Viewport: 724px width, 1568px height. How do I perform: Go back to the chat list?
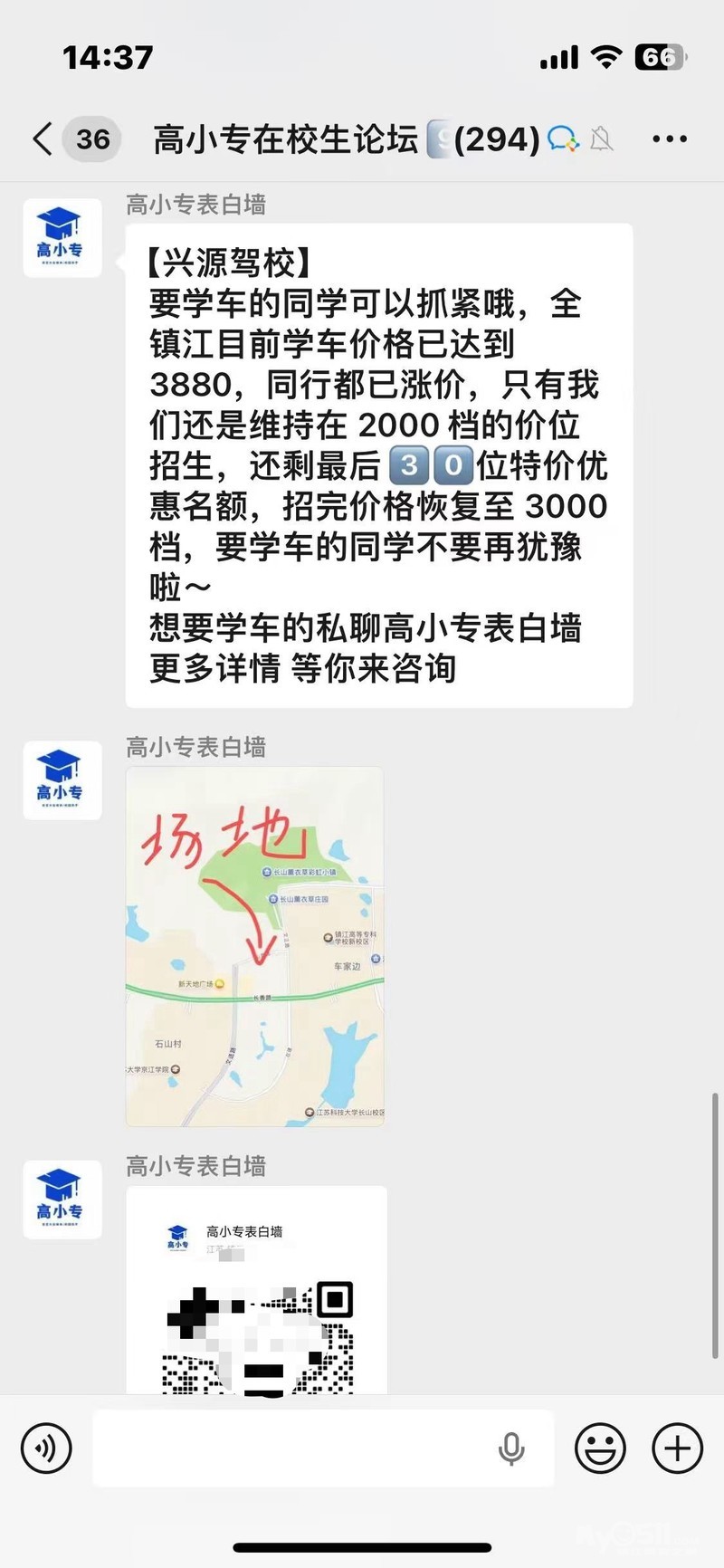(42, 139)
